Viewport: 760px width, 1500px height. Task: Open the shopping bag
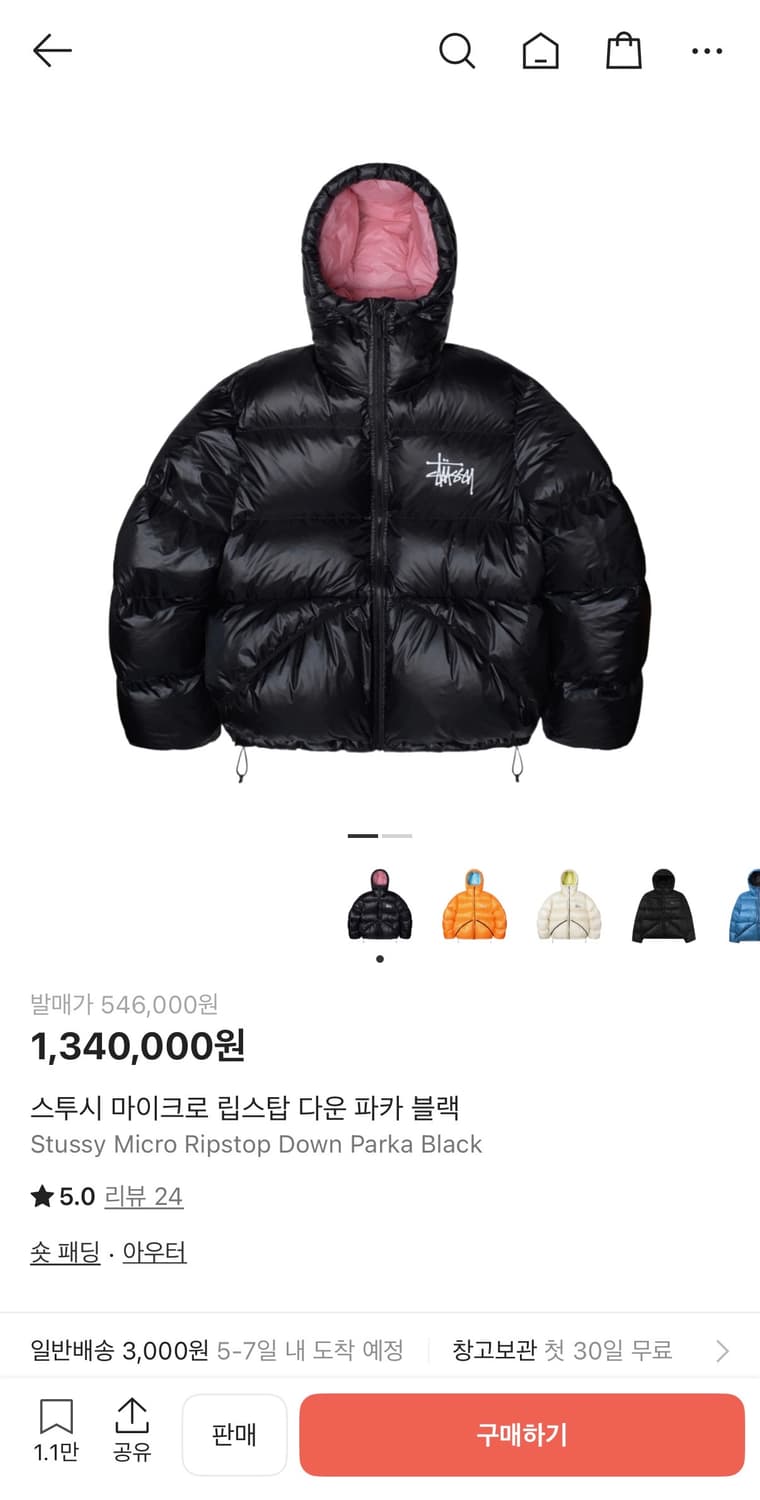pyautogui.click(x=623, y=50)
